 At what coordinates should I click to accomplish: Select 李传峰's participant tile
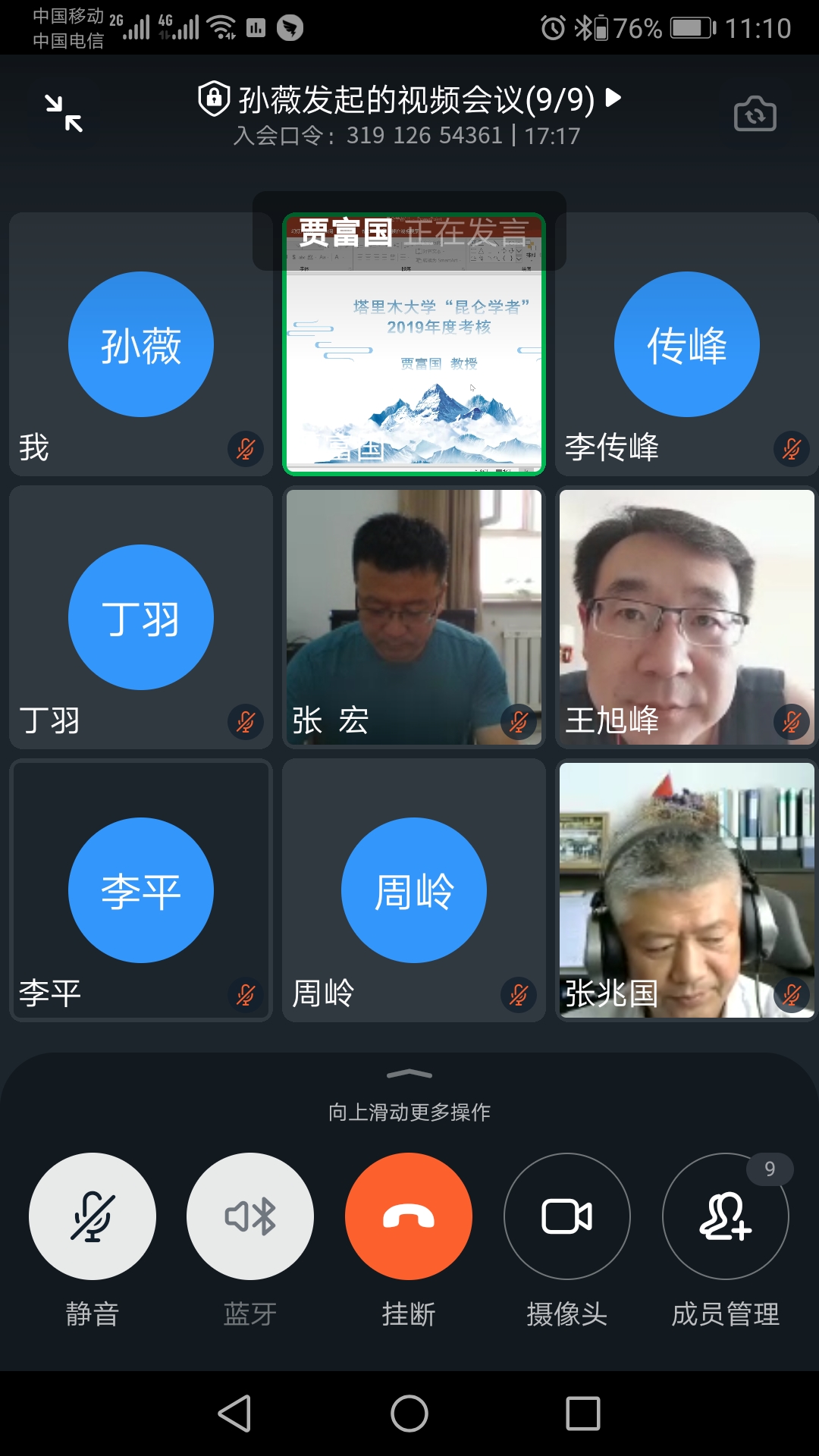[x=686, y=345]
